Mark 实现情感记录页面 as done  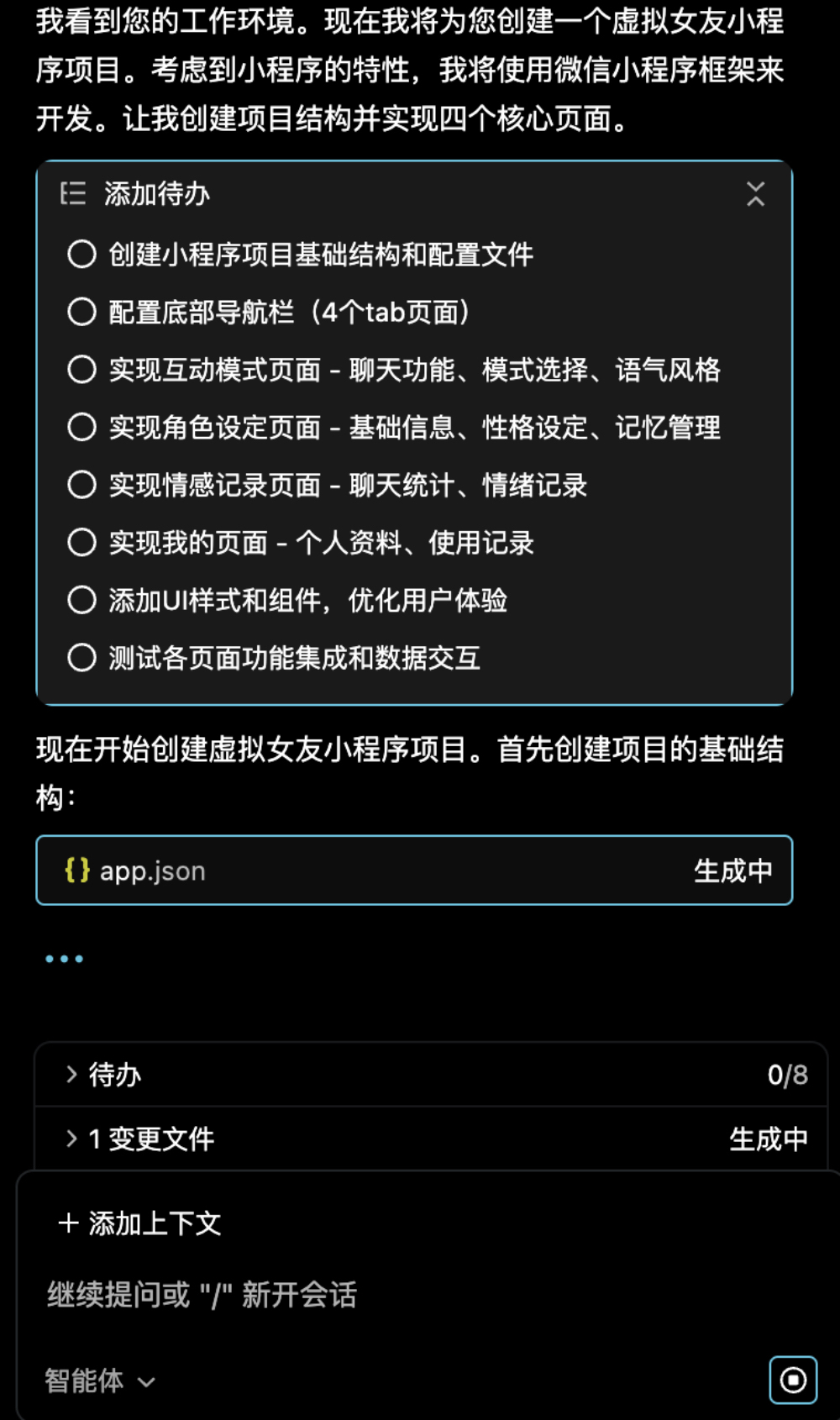[x=81, y=485]
